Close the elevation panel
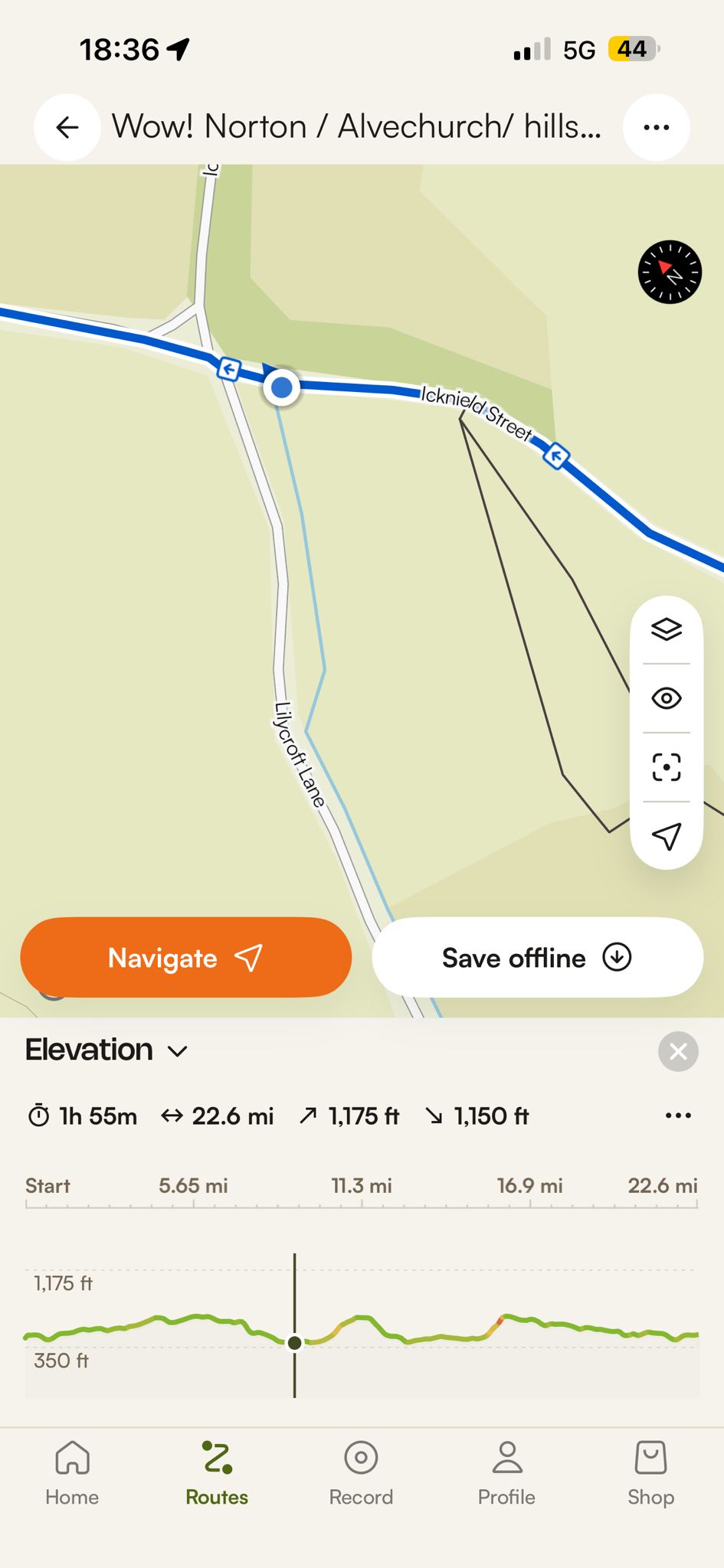 (x=678, y=1051)
